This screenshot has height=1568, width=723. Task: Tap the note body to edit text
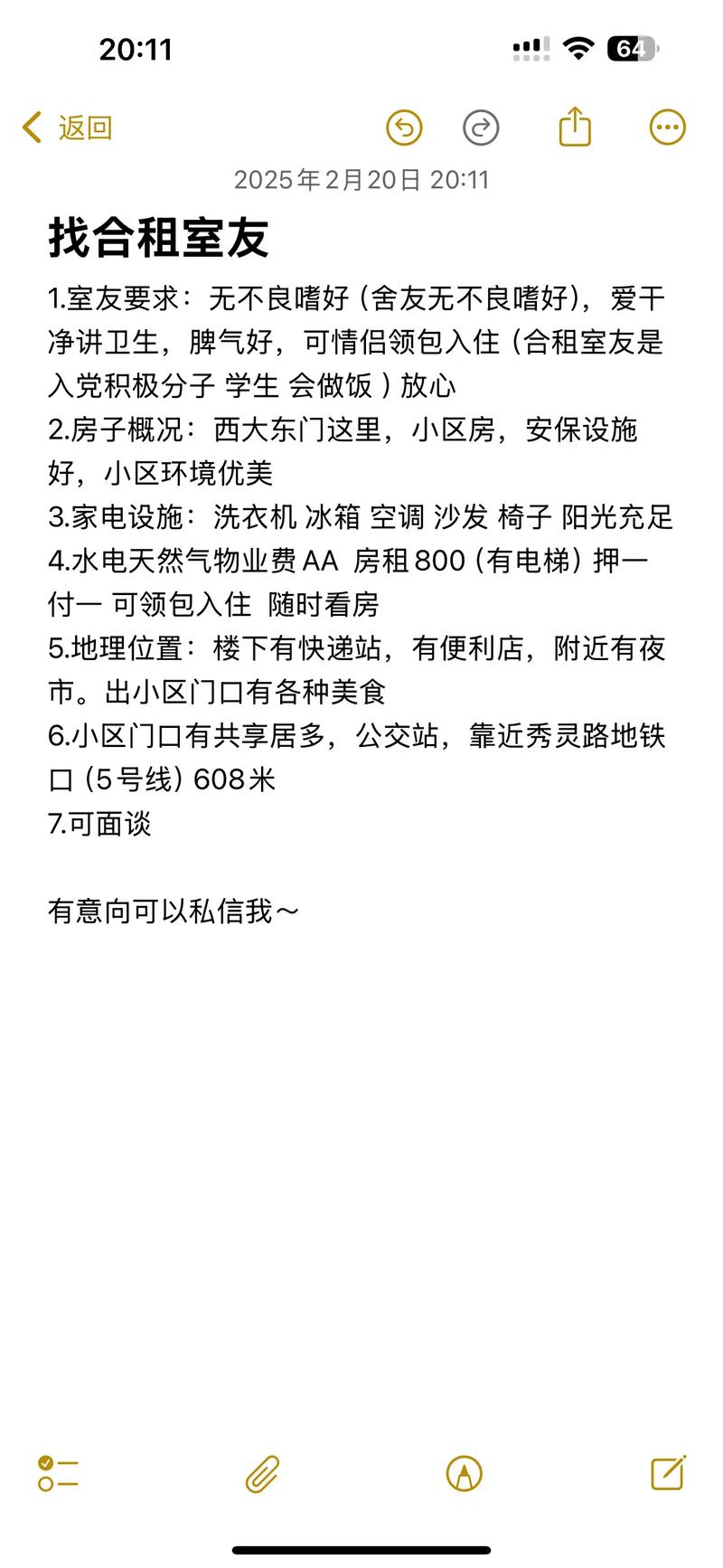tap(361, 561)
